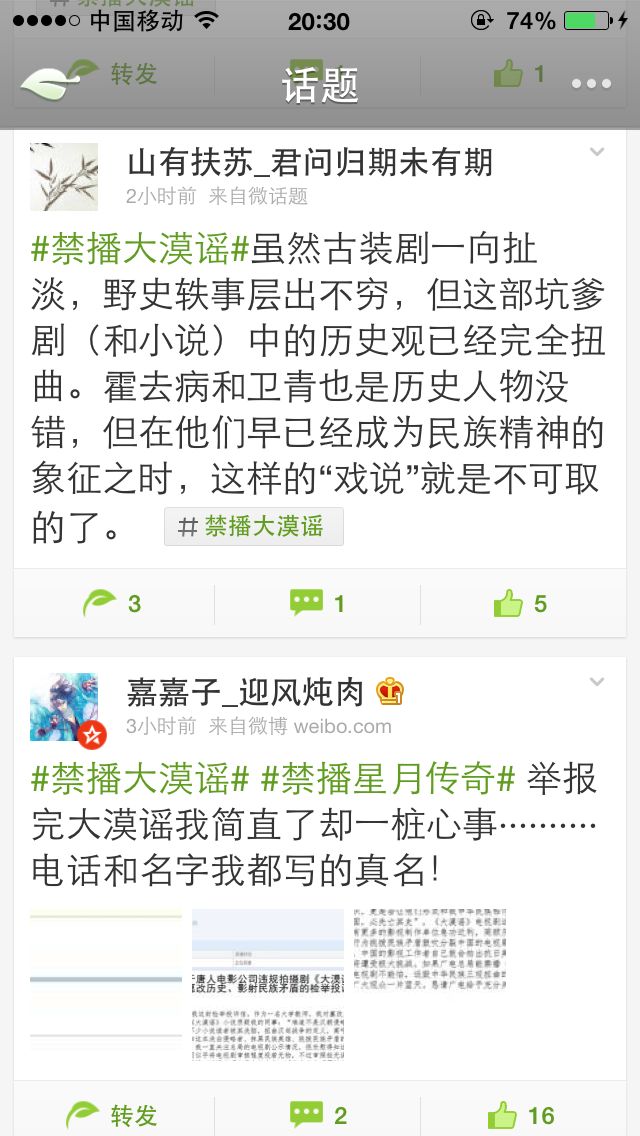Screen dimensions: 640x1136
Task: Like the post with 5 likes
Action: point(521,604)
